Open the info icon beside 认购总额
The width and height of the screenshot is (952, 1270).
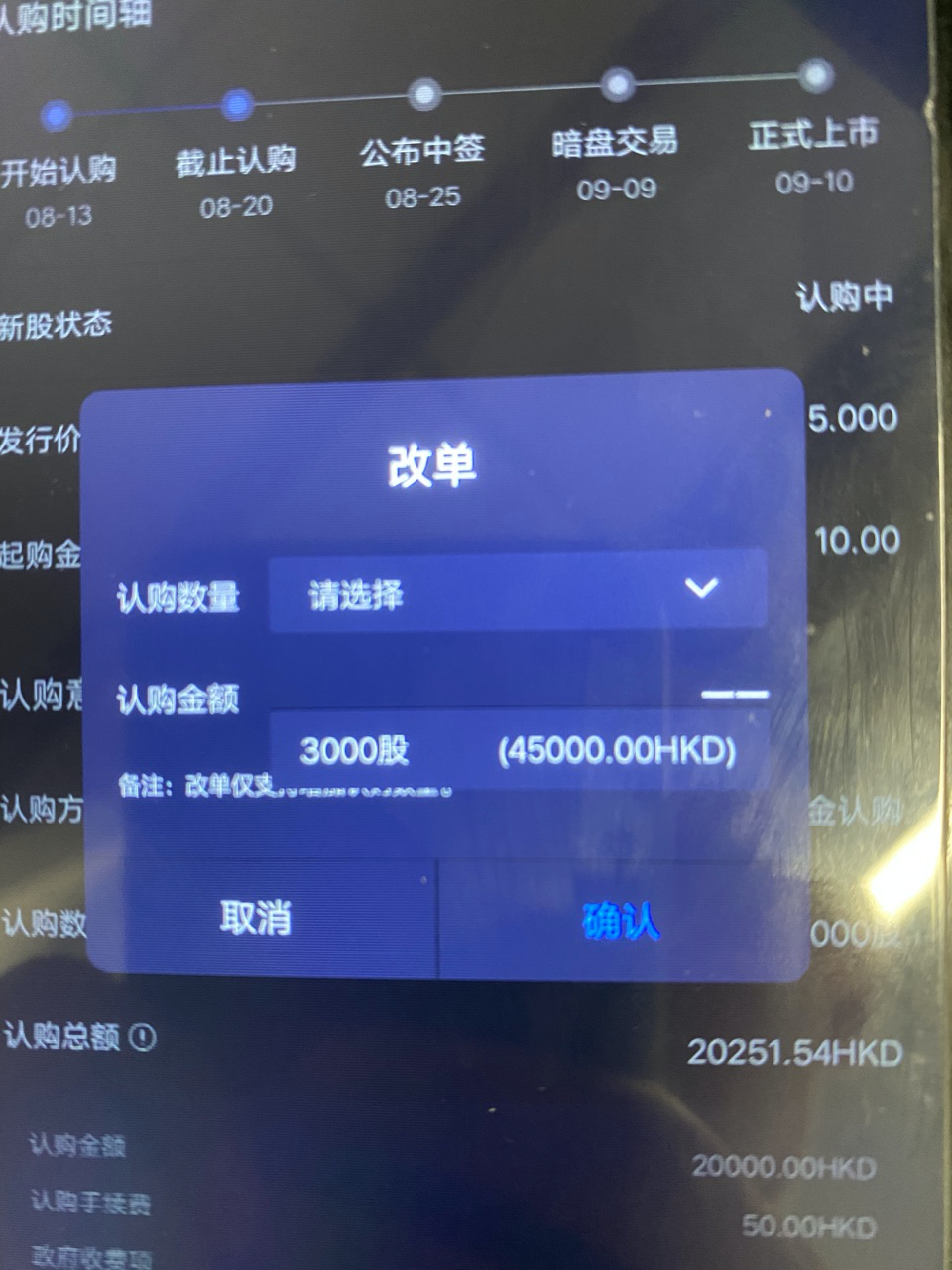[x=143, y=1038]
